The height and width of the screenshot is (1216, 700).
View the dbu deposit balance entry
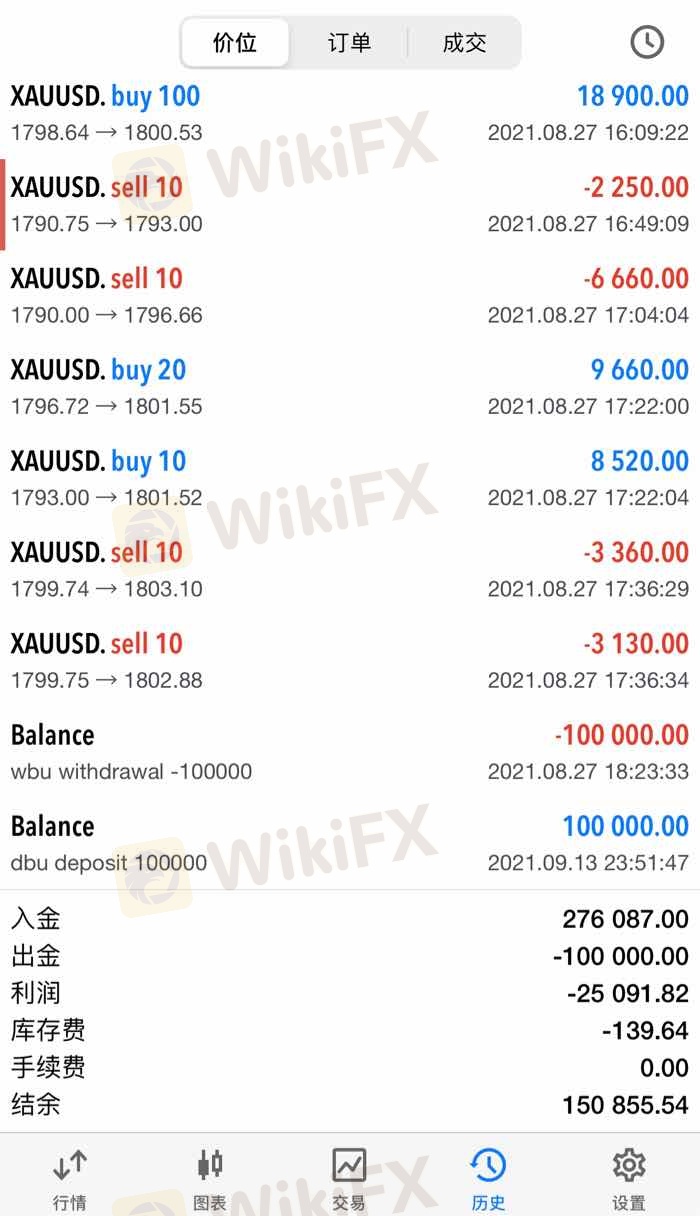[350, 843]
